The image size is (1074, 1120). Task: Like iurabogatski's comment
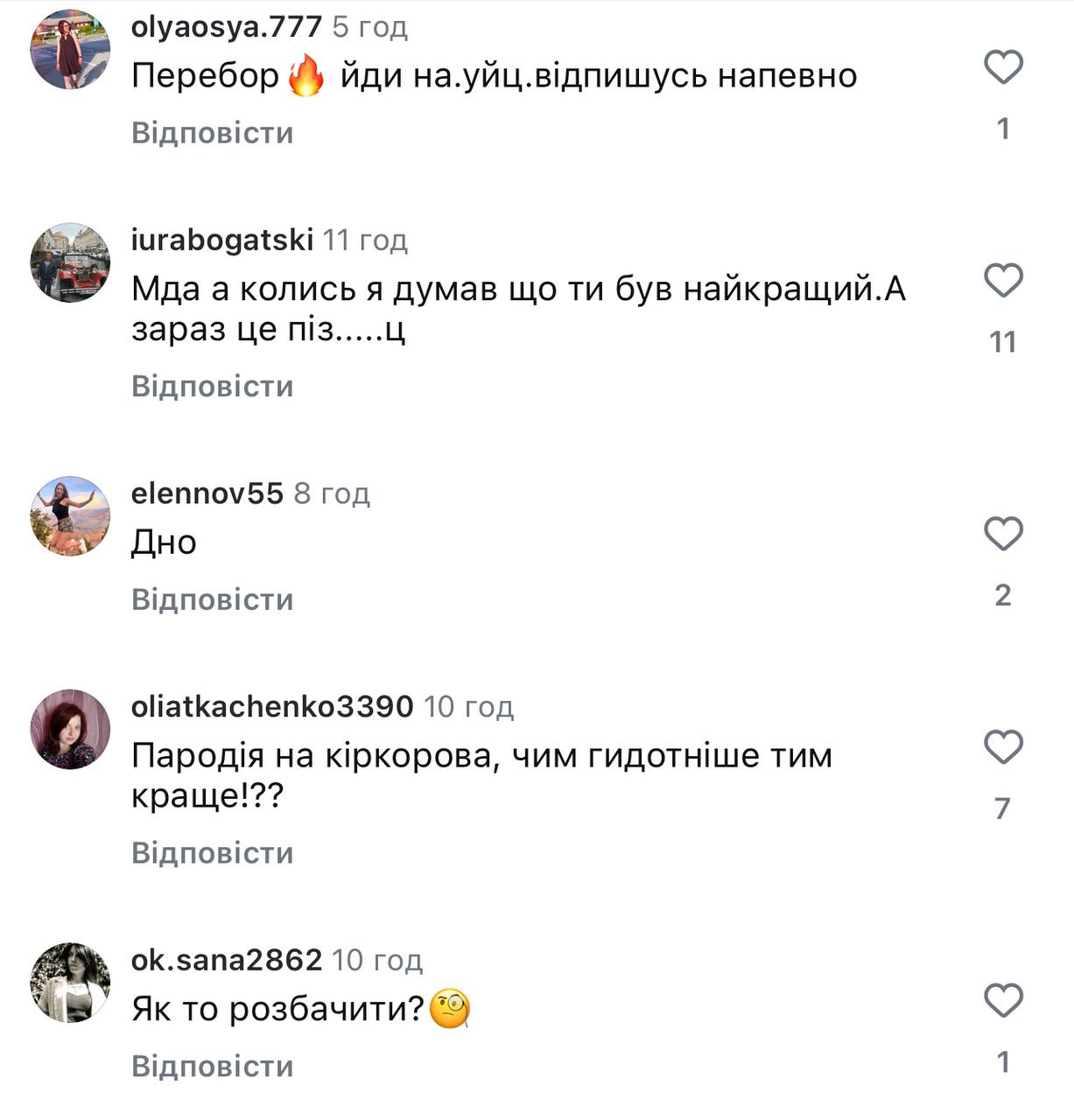(x=1003, y=281)
